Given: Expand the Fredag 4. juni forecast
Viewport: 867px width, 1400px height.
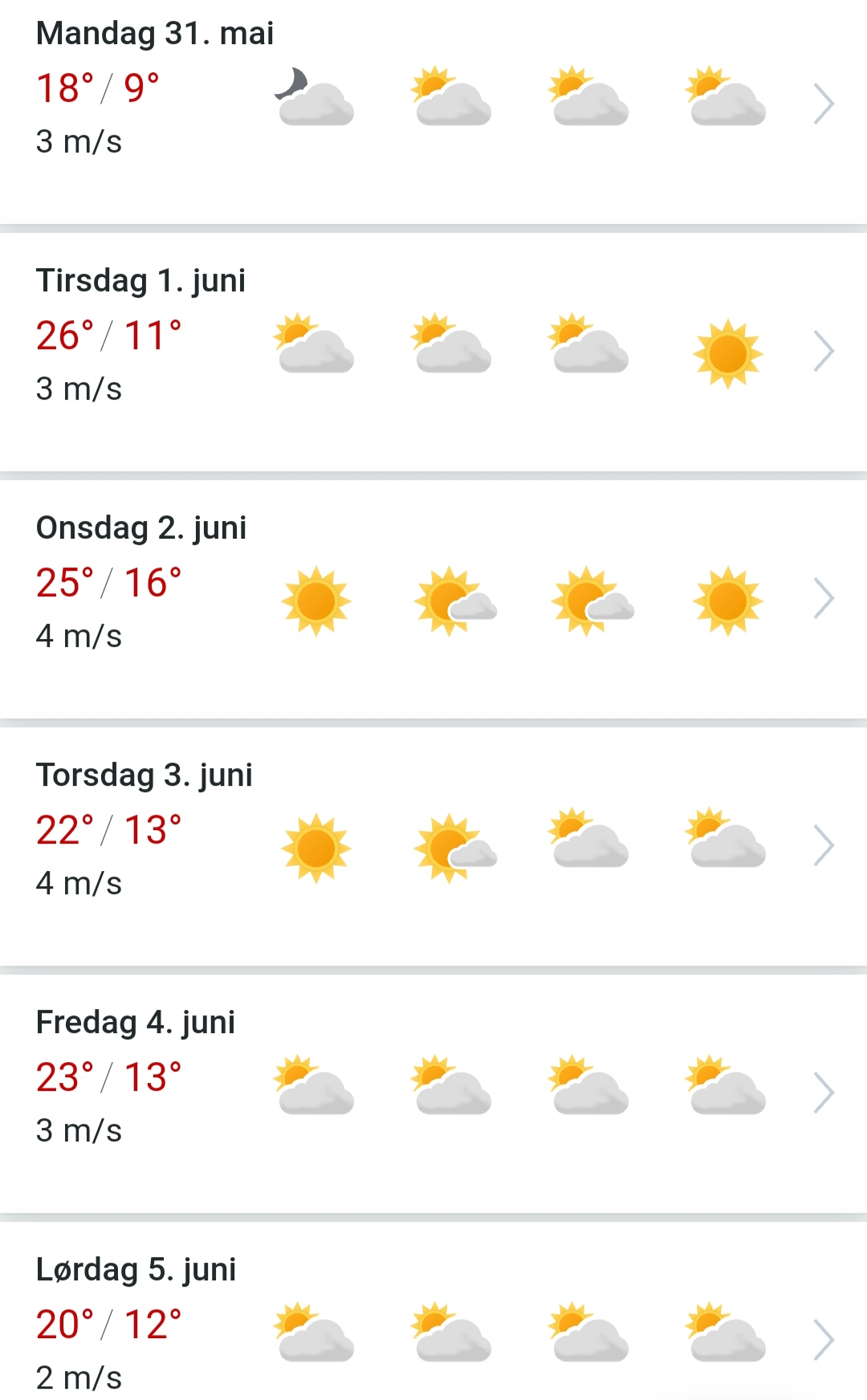Looking at the screenshot, I should click(433, 1093).
